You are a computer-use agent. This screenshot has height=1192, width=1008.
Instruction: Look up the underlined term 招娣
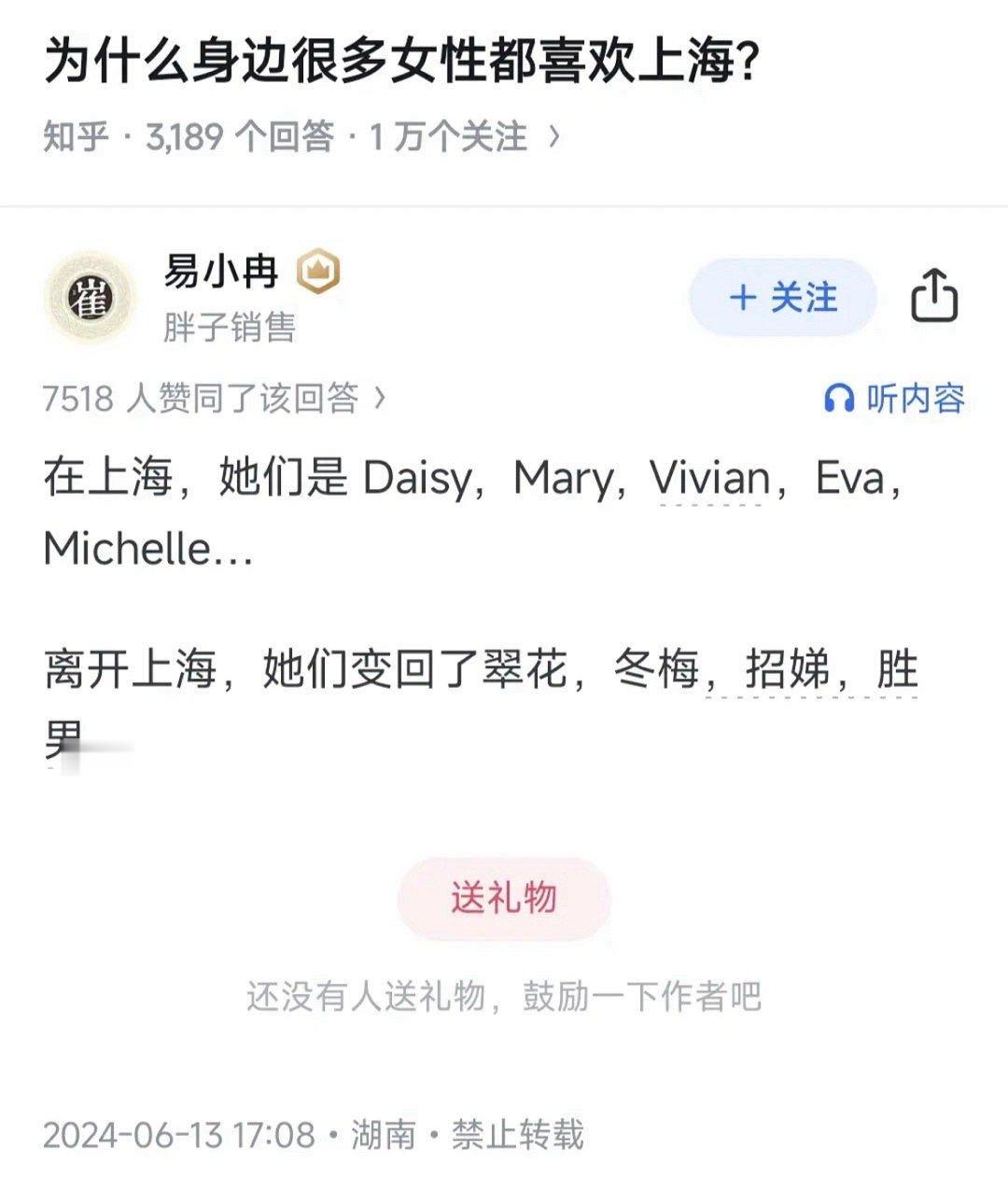tap(786, 670)
